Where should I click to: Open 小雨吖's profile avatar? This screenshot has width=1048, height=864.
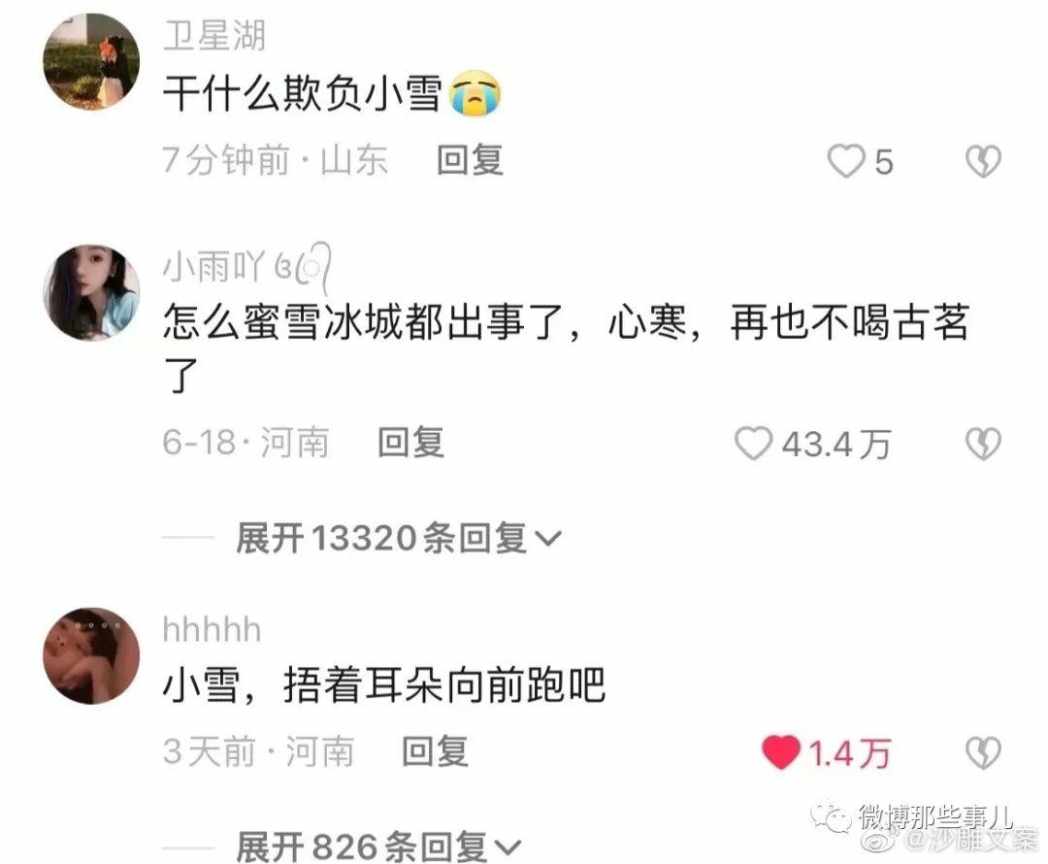(x=91, y=292)
